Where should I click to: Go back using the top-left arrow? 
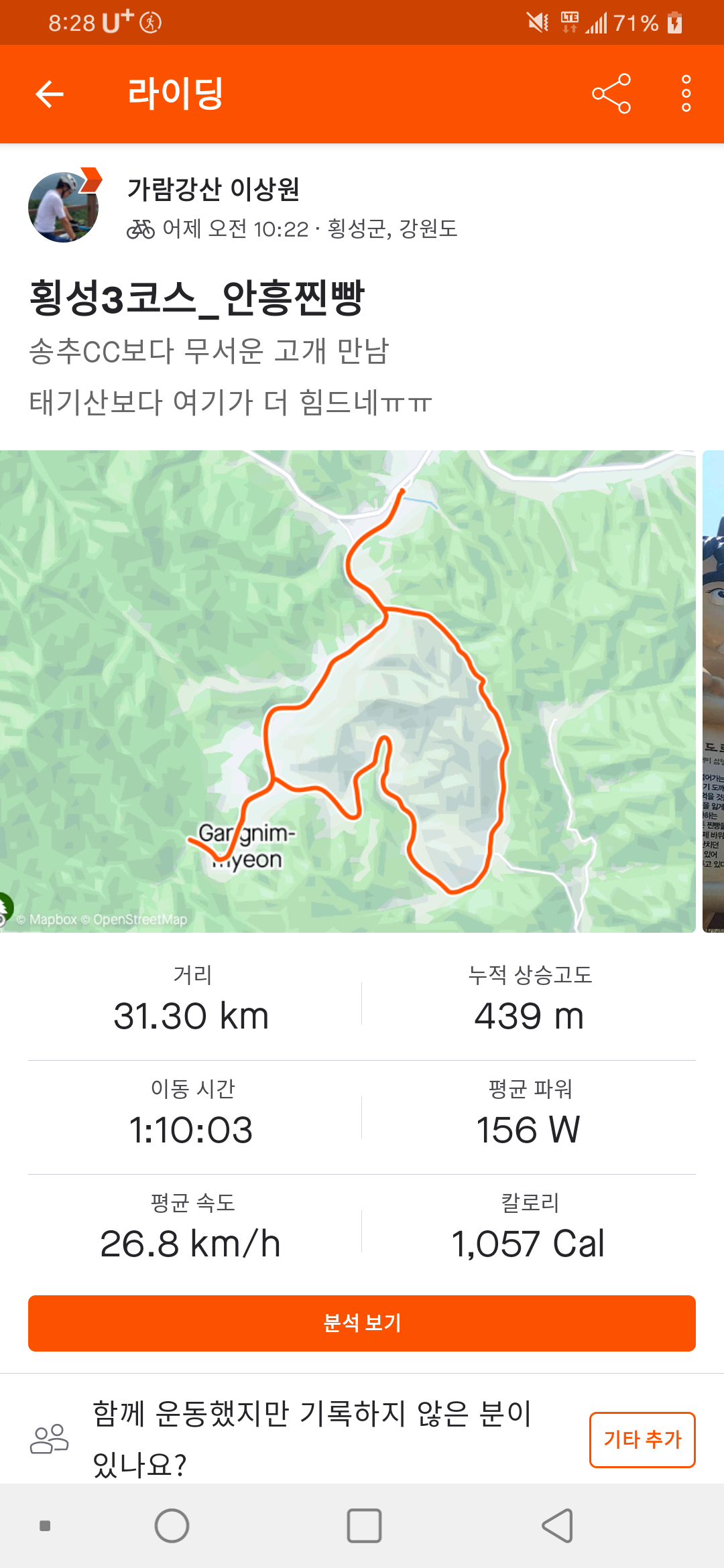[x=50, y=94]
